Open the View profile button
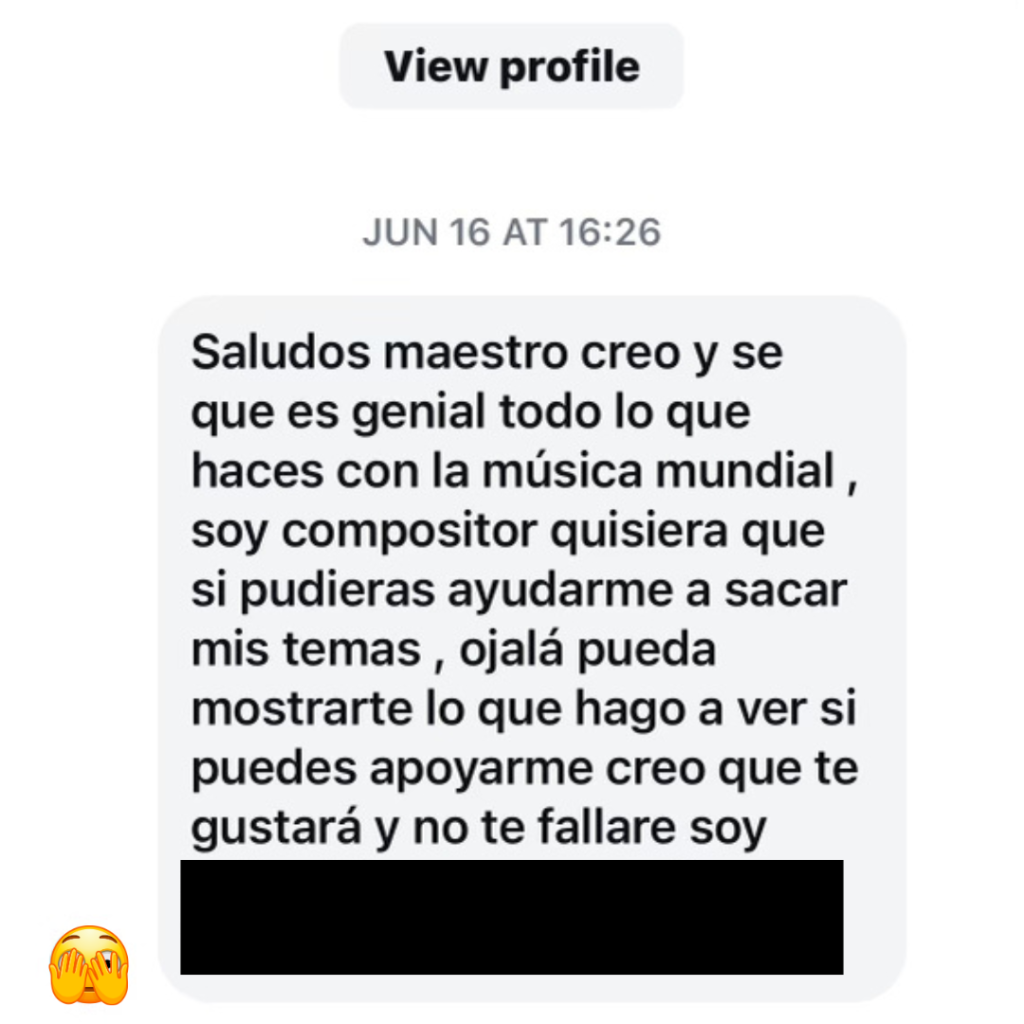The width and height of the screenshot is (1024, 1024). tap(511, 67)
